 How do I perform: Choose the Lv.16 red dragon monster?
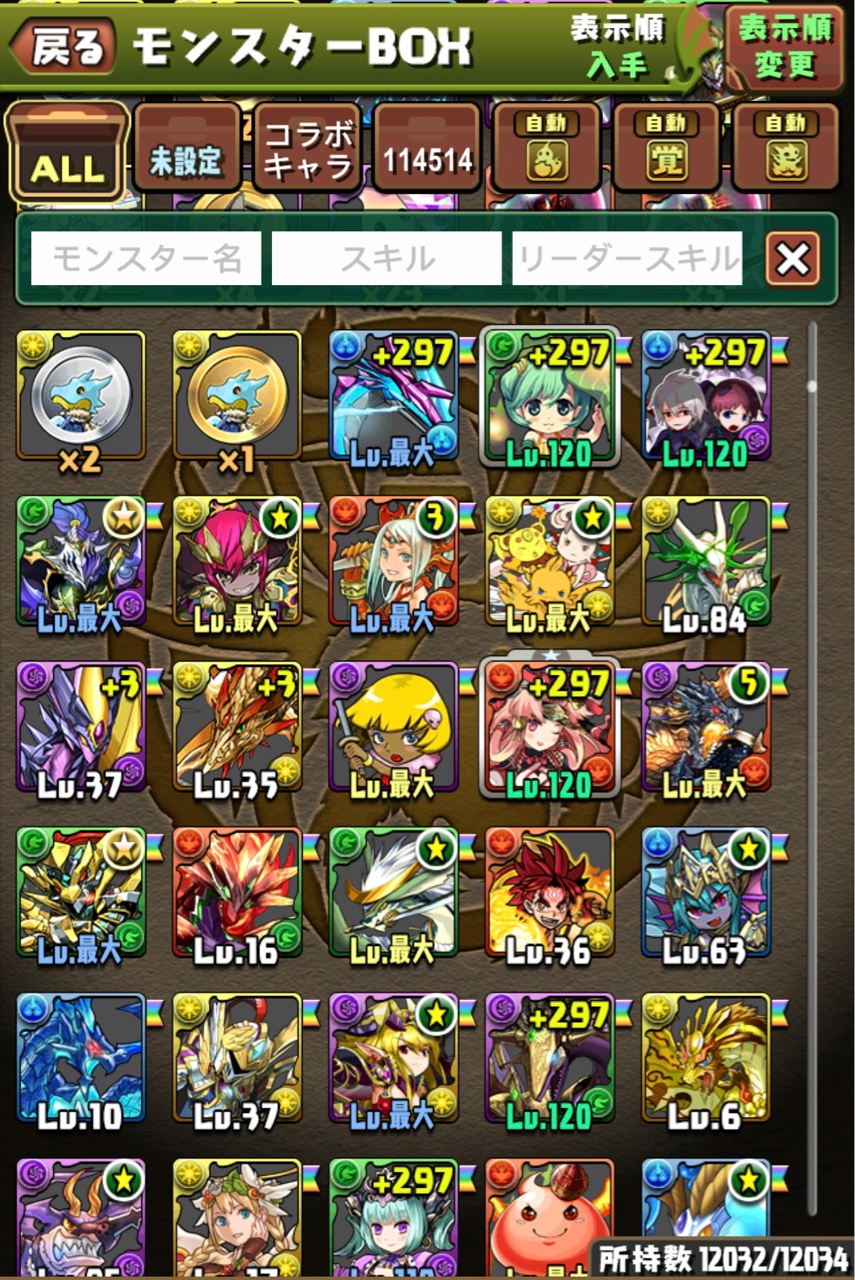(x=237, y=893)
